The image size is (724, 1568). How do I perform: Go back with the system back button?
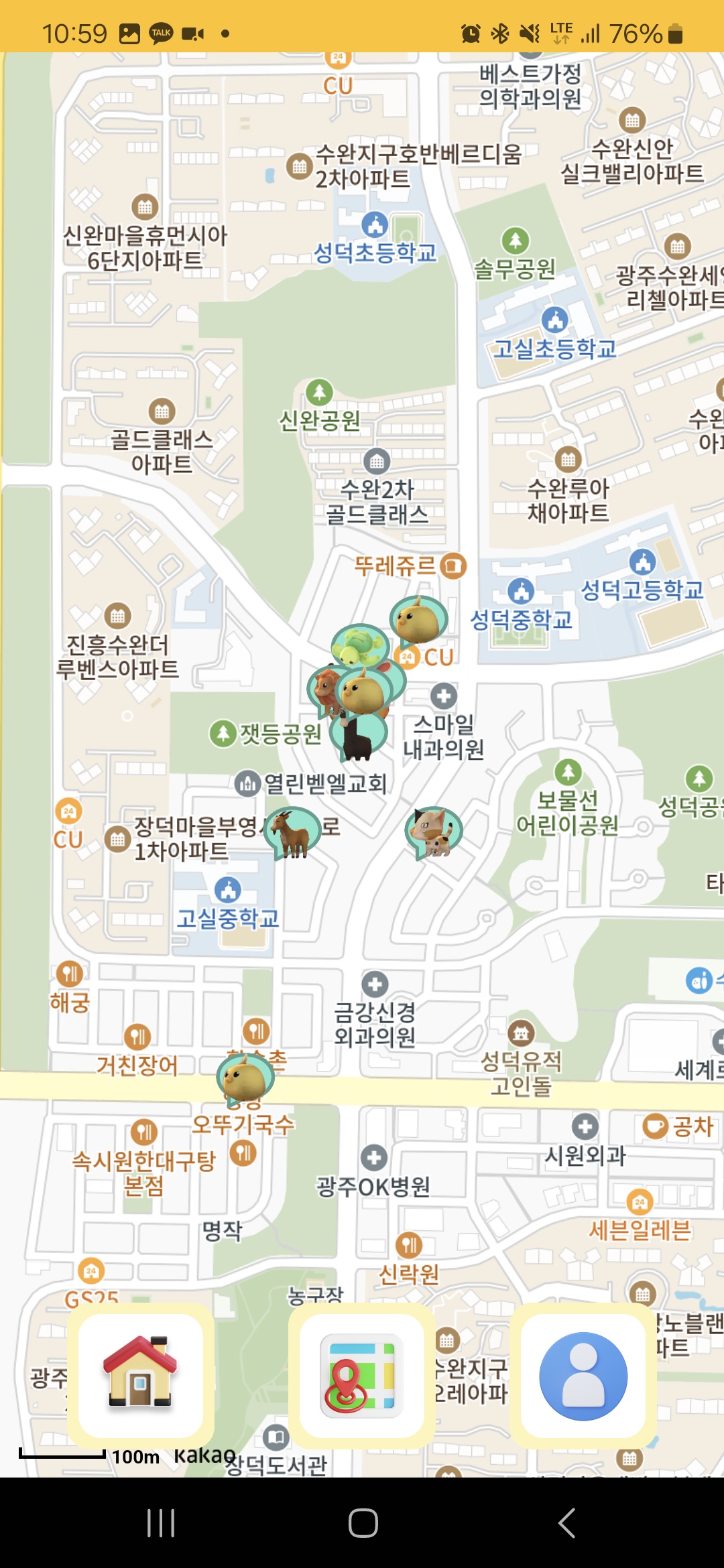click(567, 1523)
